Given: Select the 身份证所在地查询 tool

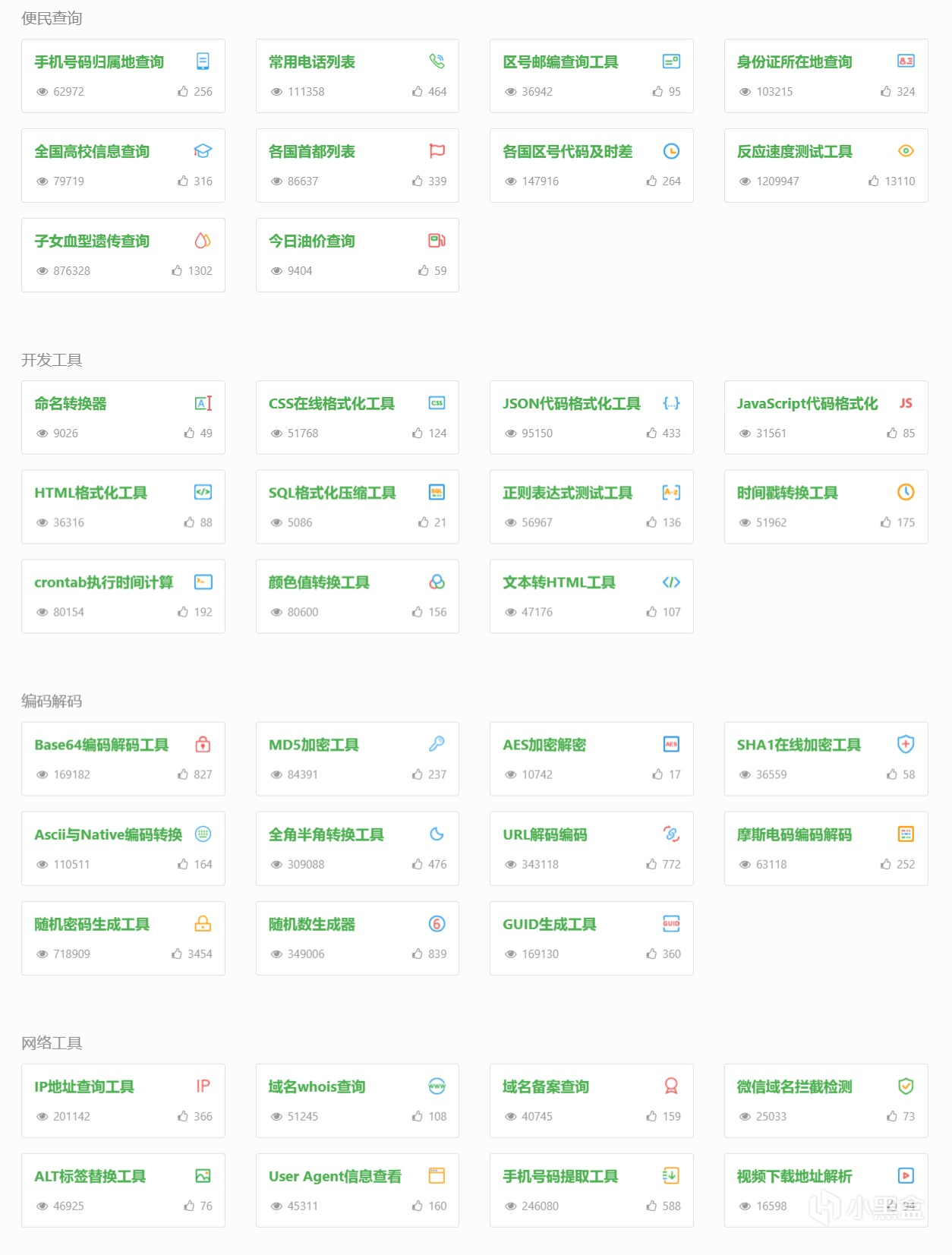Looking at the screenshot, I should point(794,62).
